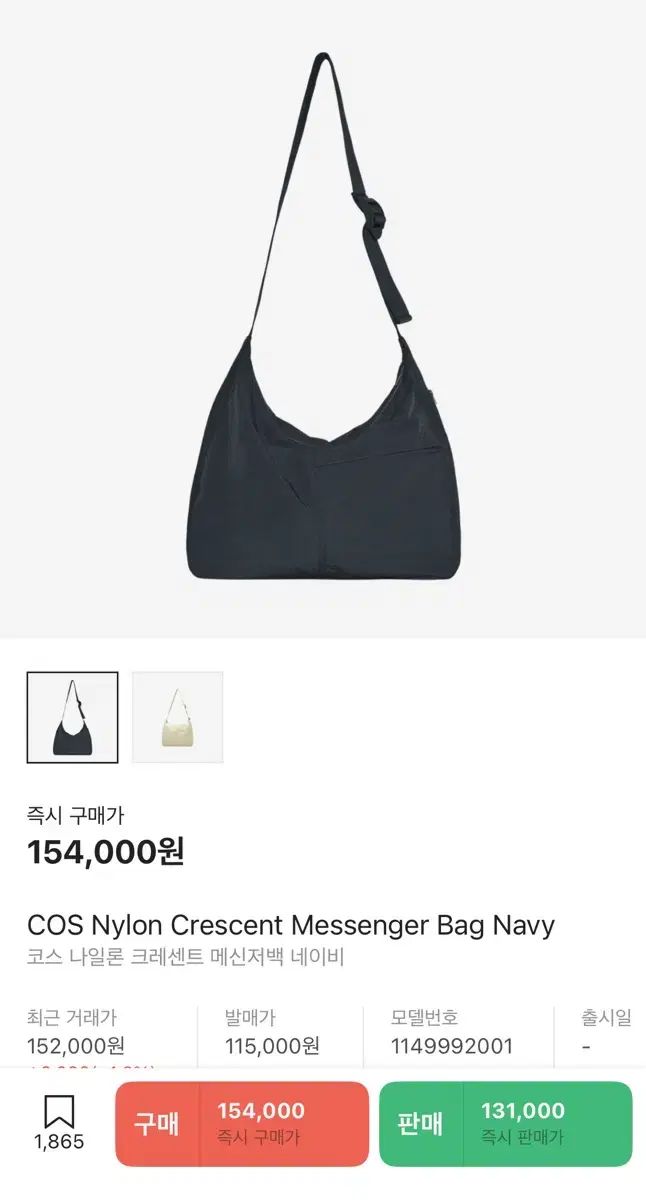Select the navy bag thumbnail
646x1200 pixels.
[72, 717]
